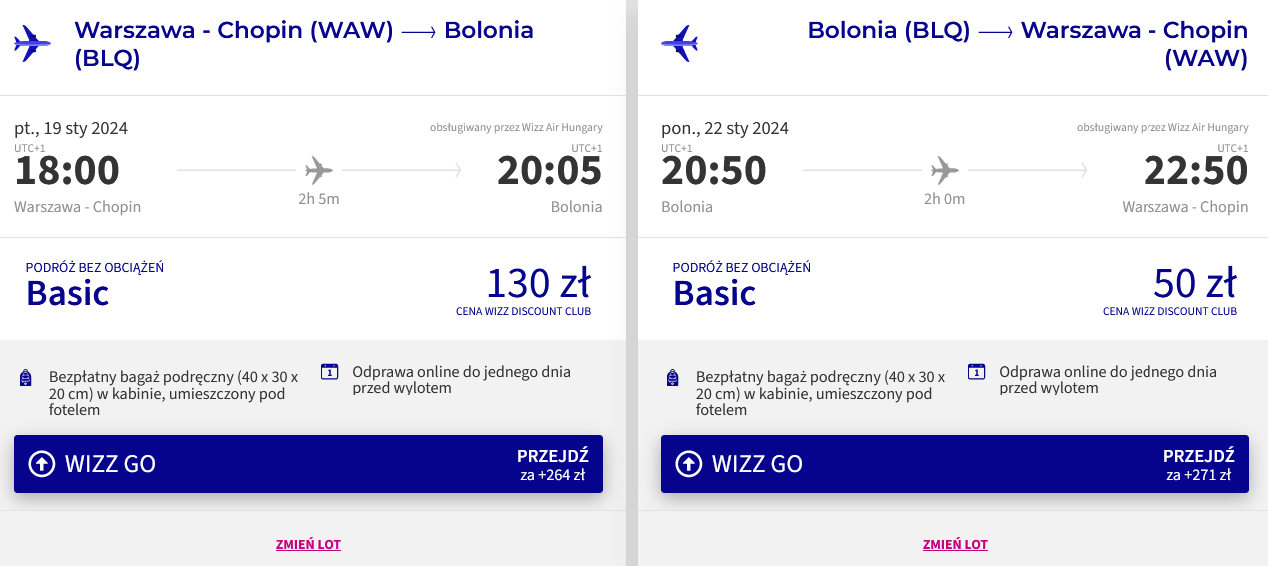Tap Zmień lot for the 19 sty flight
This screenshot has width=1268, height=566.
pyautogui.click(x=308, y=545)
